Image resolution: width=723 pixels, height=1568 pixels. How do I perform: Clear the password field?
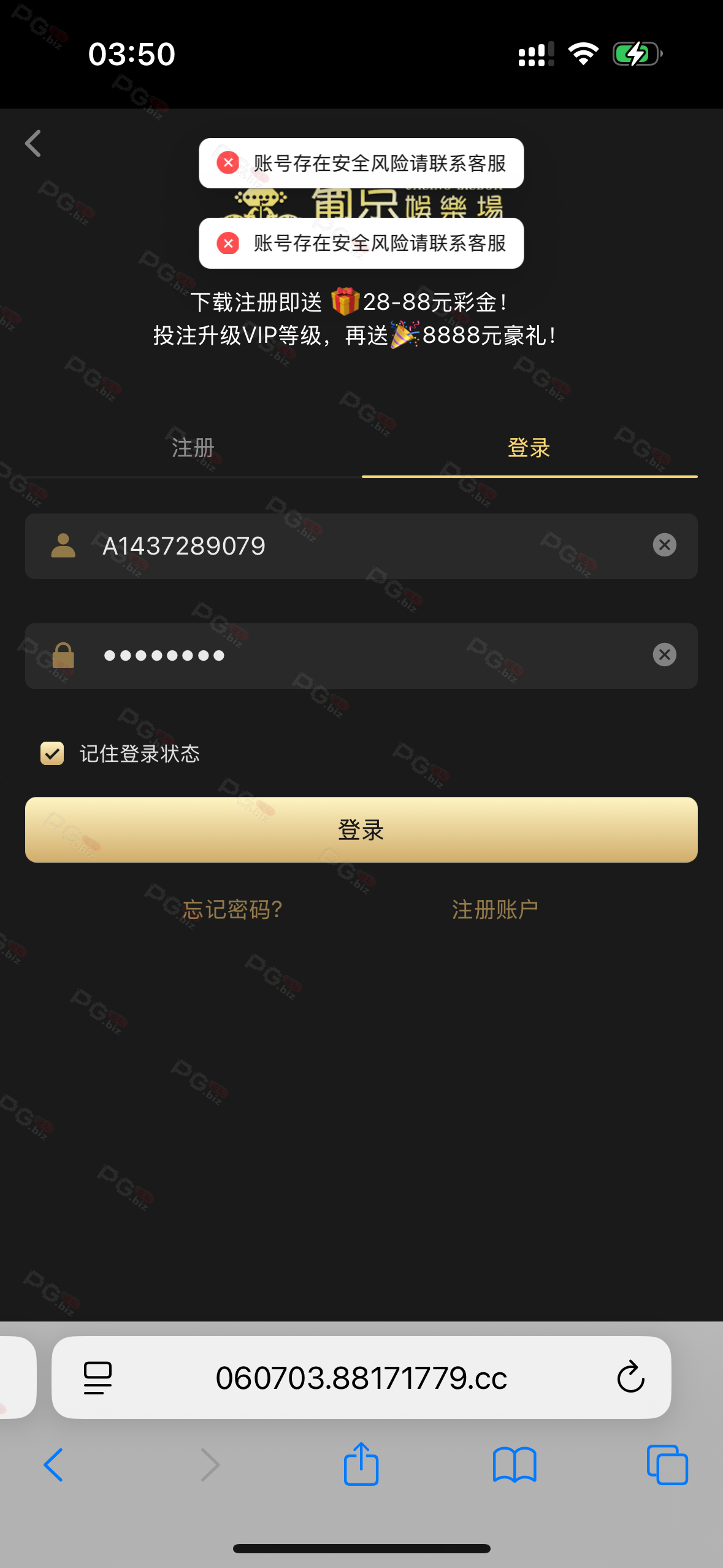point(664,655)
